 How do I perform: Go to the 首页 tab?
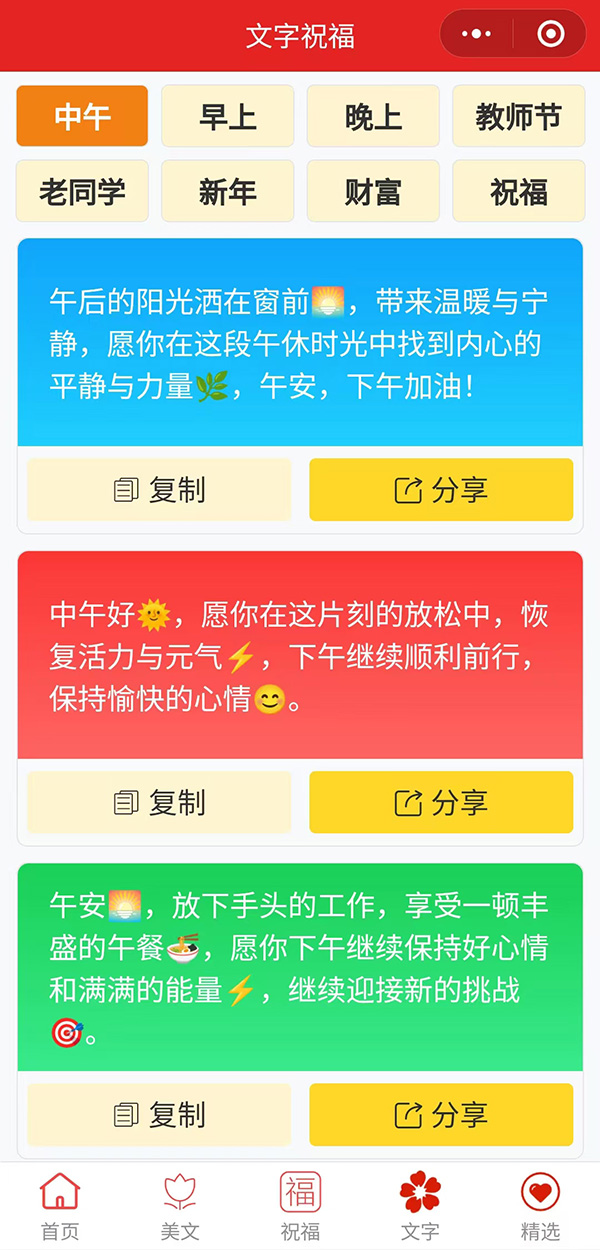tap(60, 1205)
